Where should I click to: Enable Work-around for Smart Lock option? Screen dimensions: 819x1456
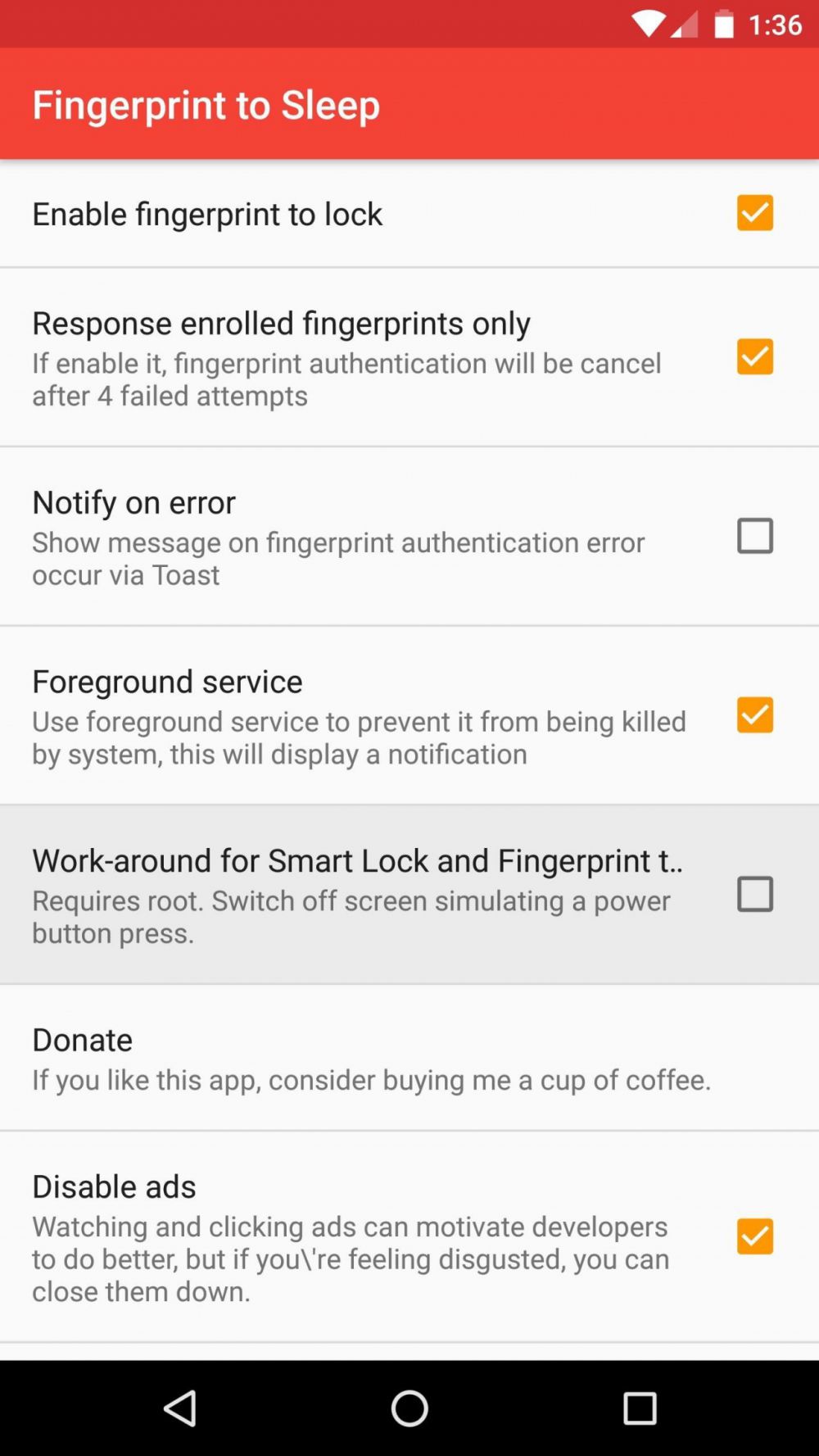[754, 894]
